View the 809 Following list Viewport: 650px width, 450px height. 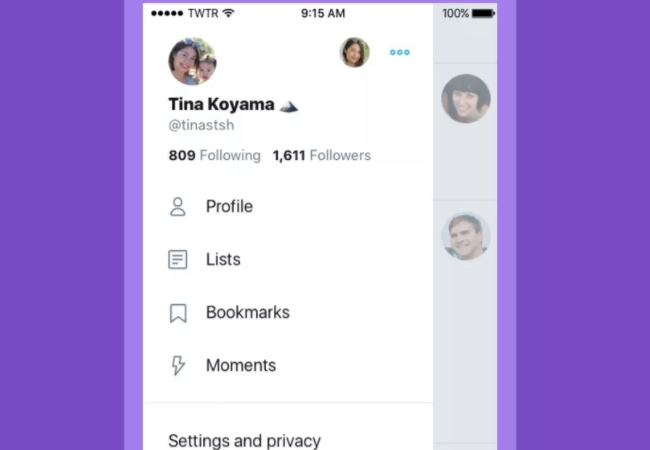click(214, 155)
